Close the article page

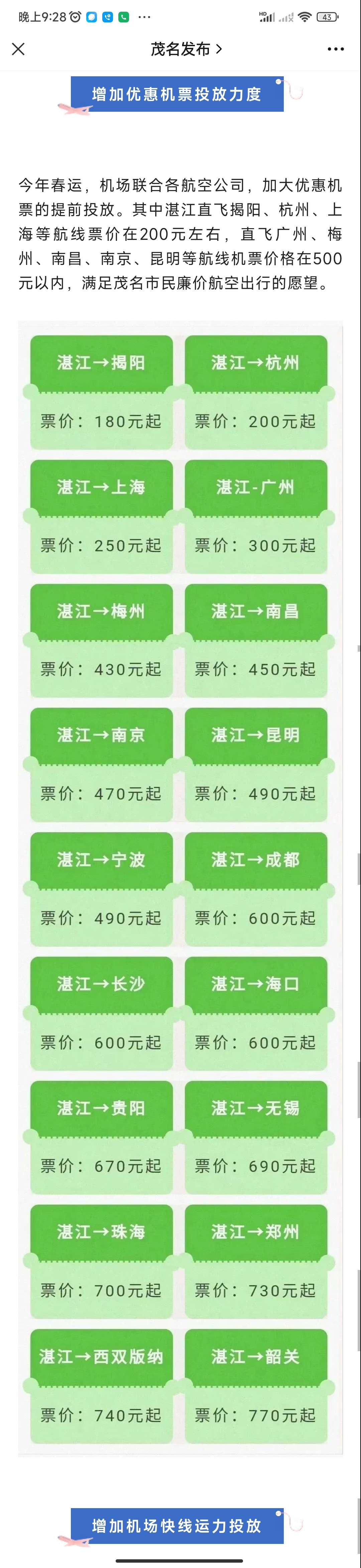click(x=18, y=49)
